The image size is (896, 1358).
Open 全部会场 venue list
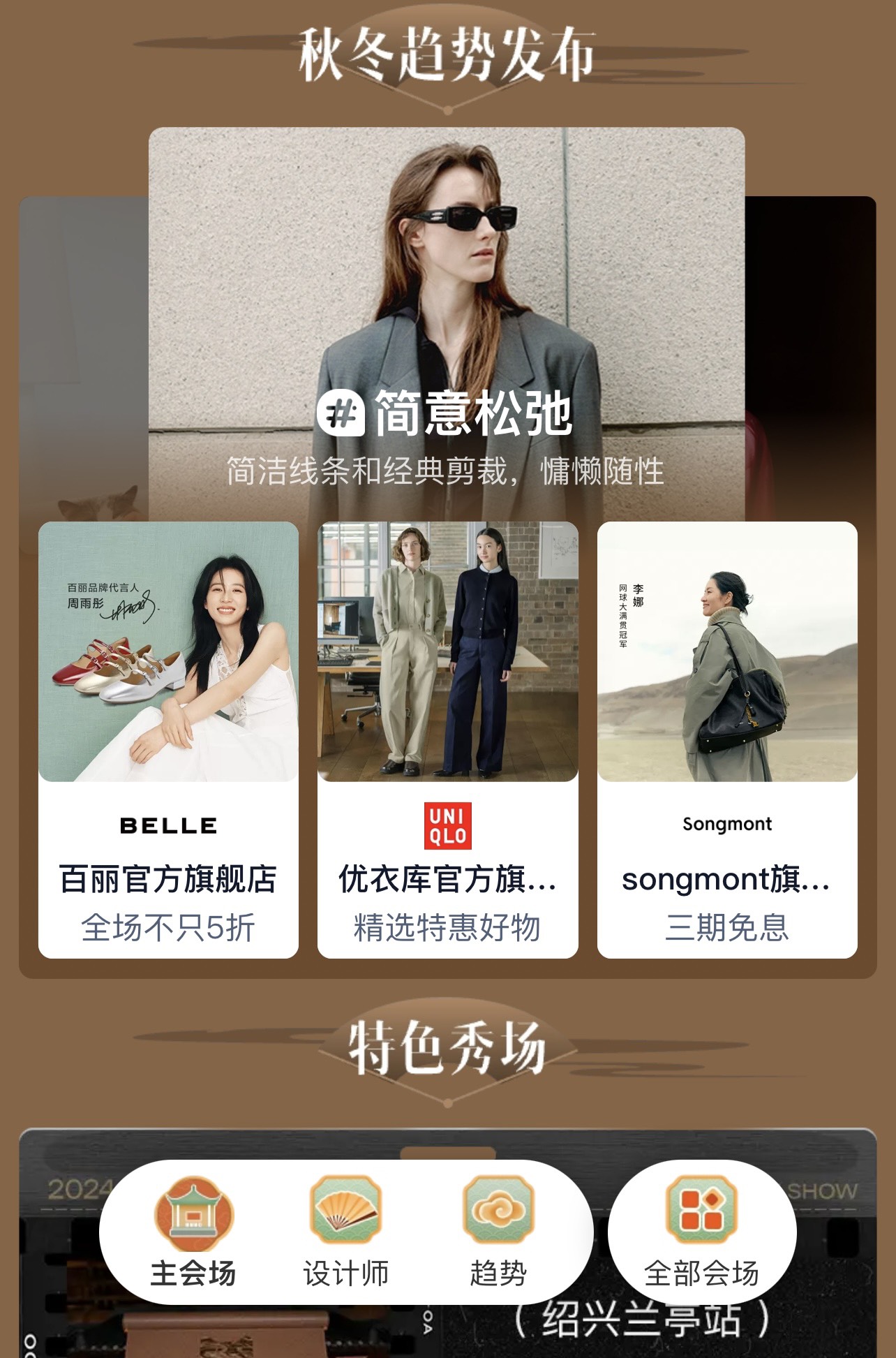[x=701, y=1234]
